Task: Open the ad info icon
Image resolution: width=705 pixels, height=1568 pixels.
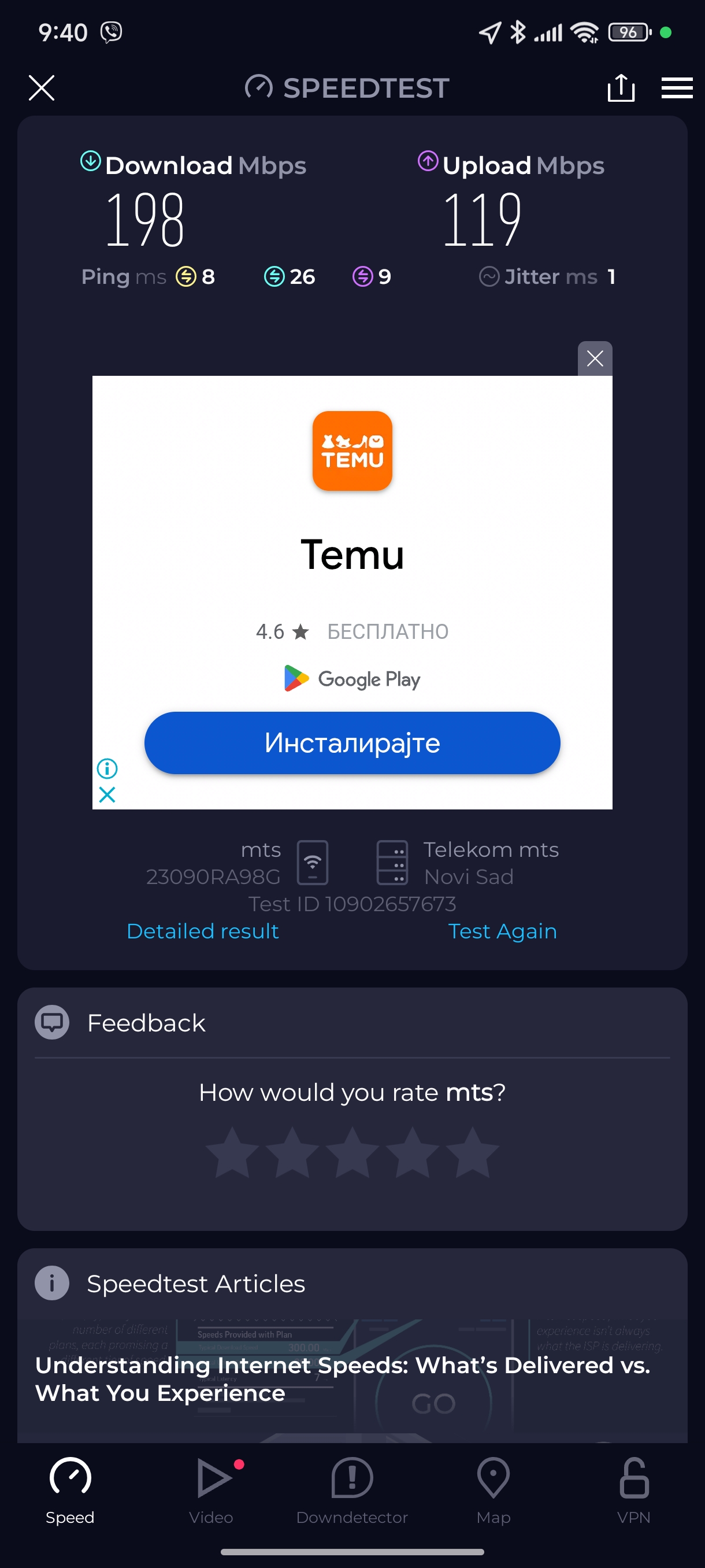Action: pos(107,769)
